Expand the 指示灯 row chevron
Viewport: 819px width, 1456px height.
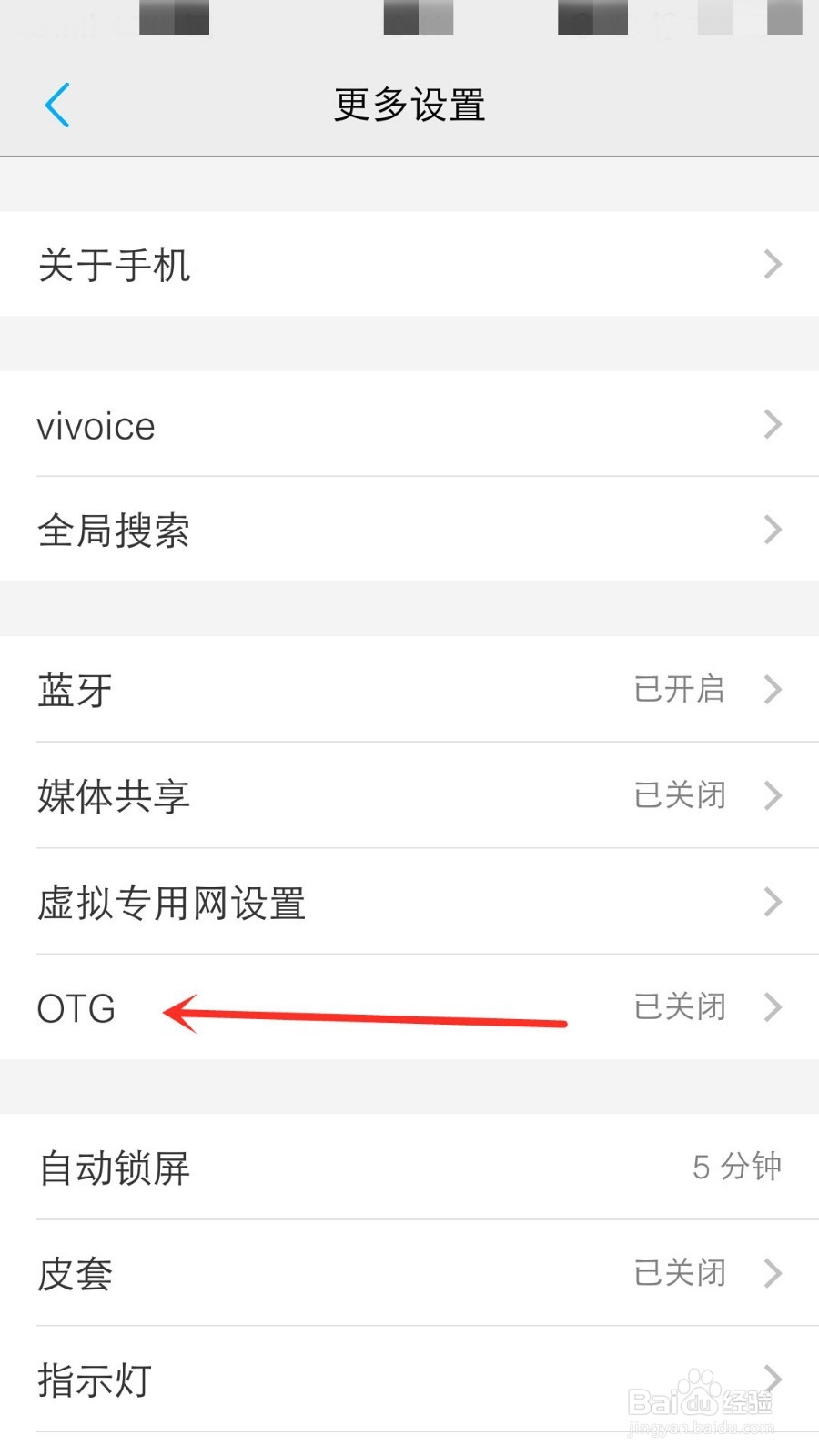[773, 1380]
